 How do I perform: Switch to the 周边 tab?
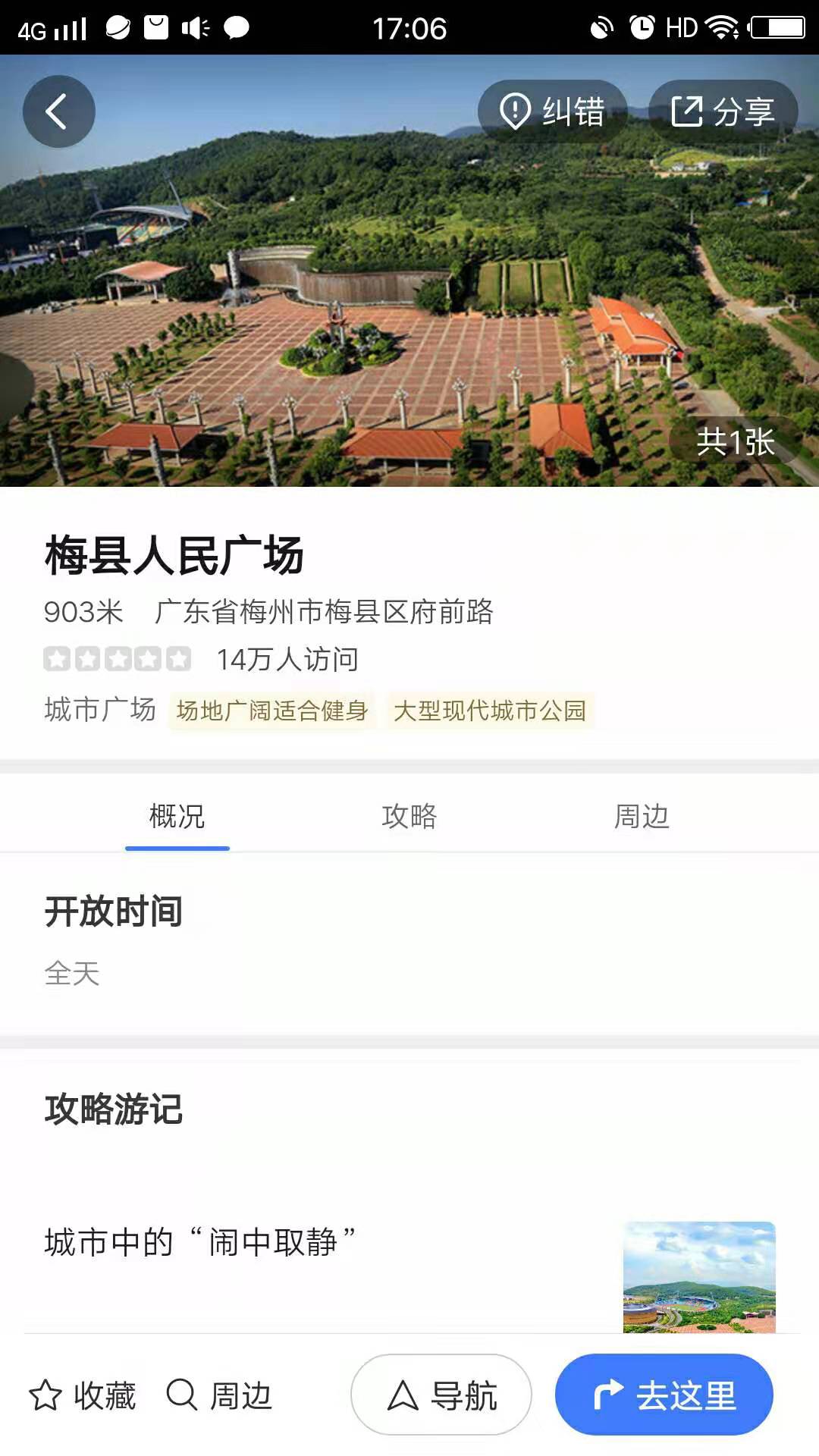coord(643,817)
